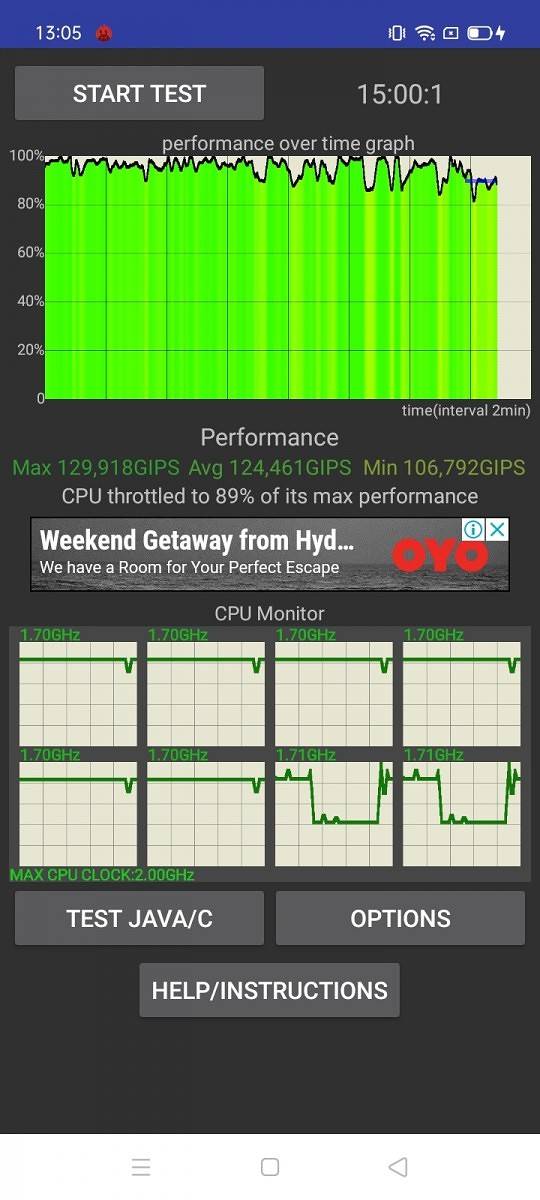The image size is (540, 1200).
Task: Go to the home screen
Action: (x=269, y=1167)
